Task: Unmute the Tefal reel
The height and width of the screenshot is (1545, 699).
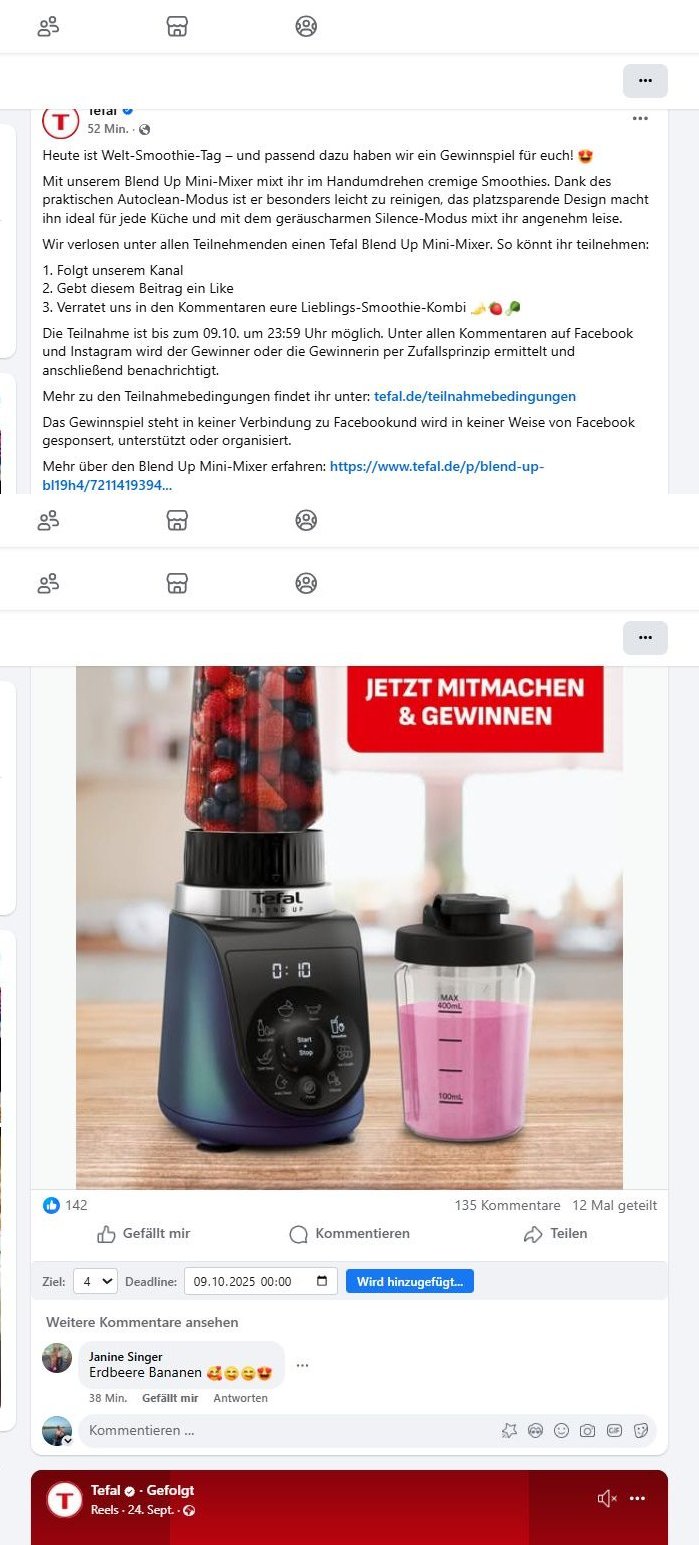Action: click(606, 1498)
